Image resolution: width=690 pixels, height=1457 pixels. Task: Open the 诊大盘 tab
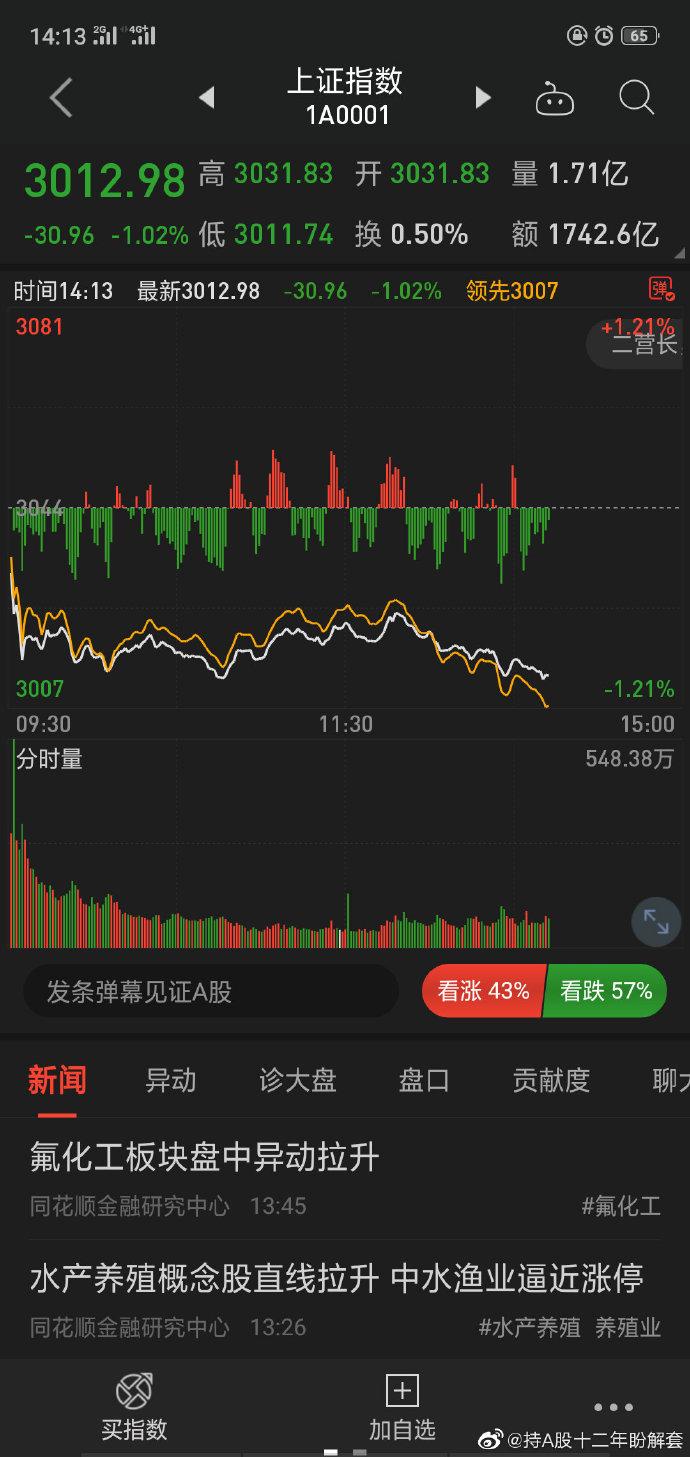tap(297, 1080)
